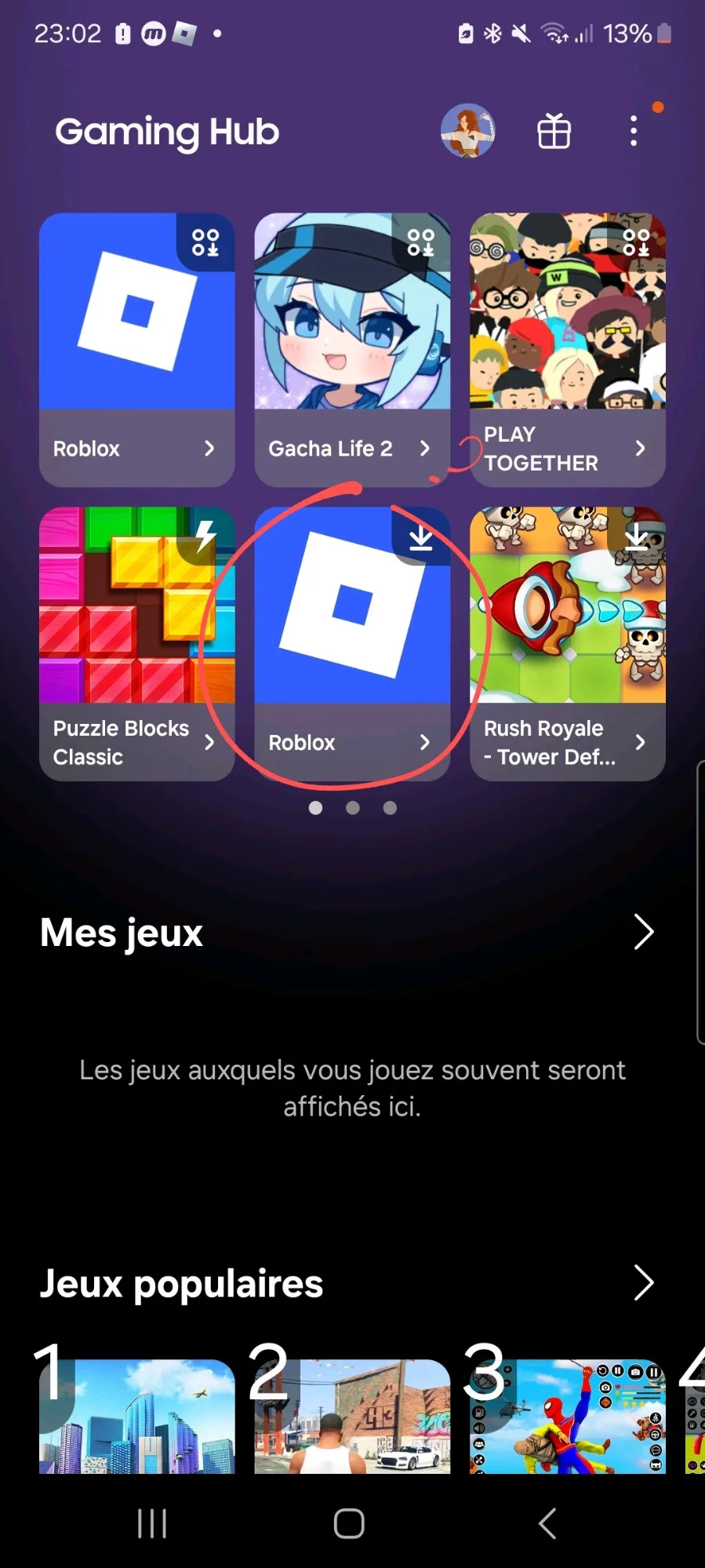705x1568 pixels.
Task: Open the Gacha Life 2 card
Action: point(352,349)
